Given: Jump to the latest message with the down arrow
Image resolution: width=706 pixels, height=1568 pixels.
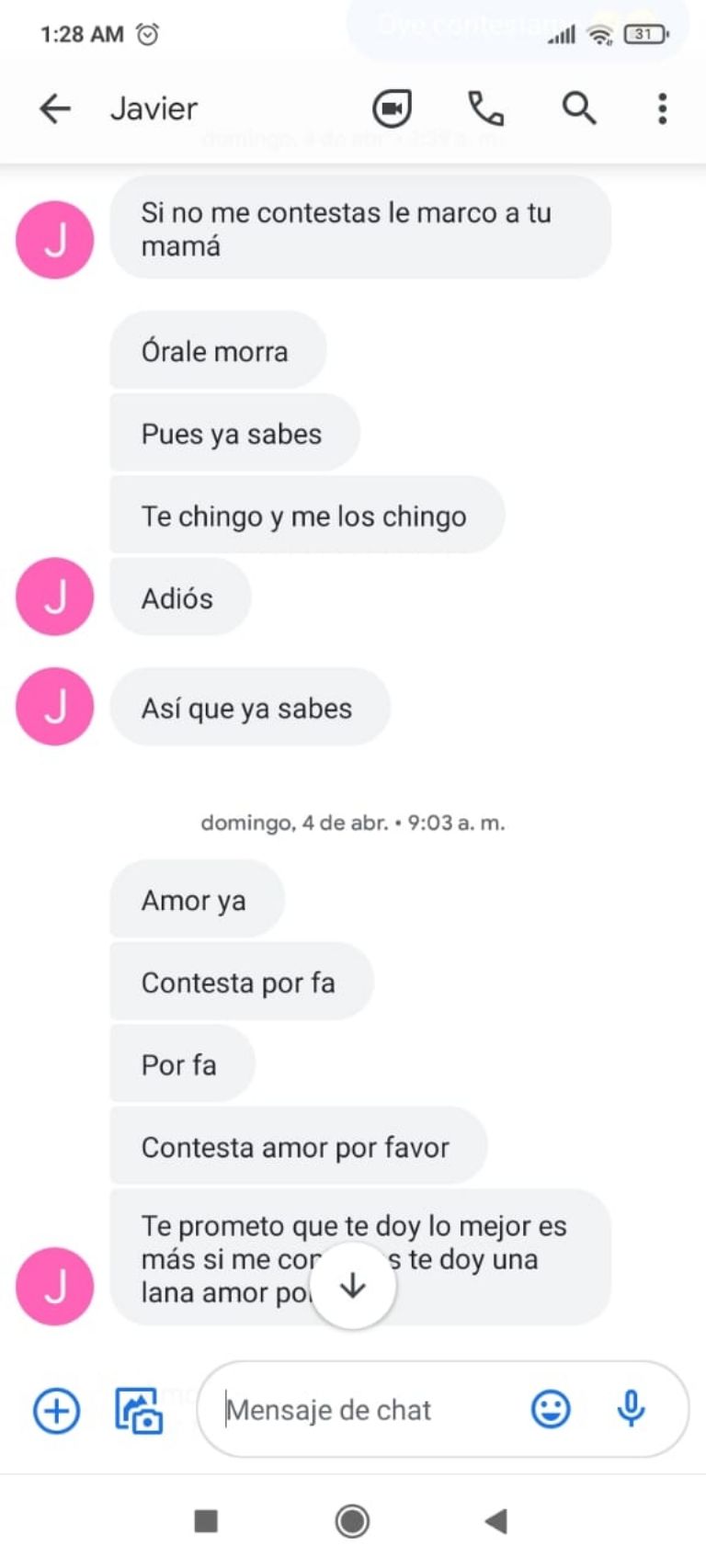Looking at the screenshot, I should (x=353, y=1286).
